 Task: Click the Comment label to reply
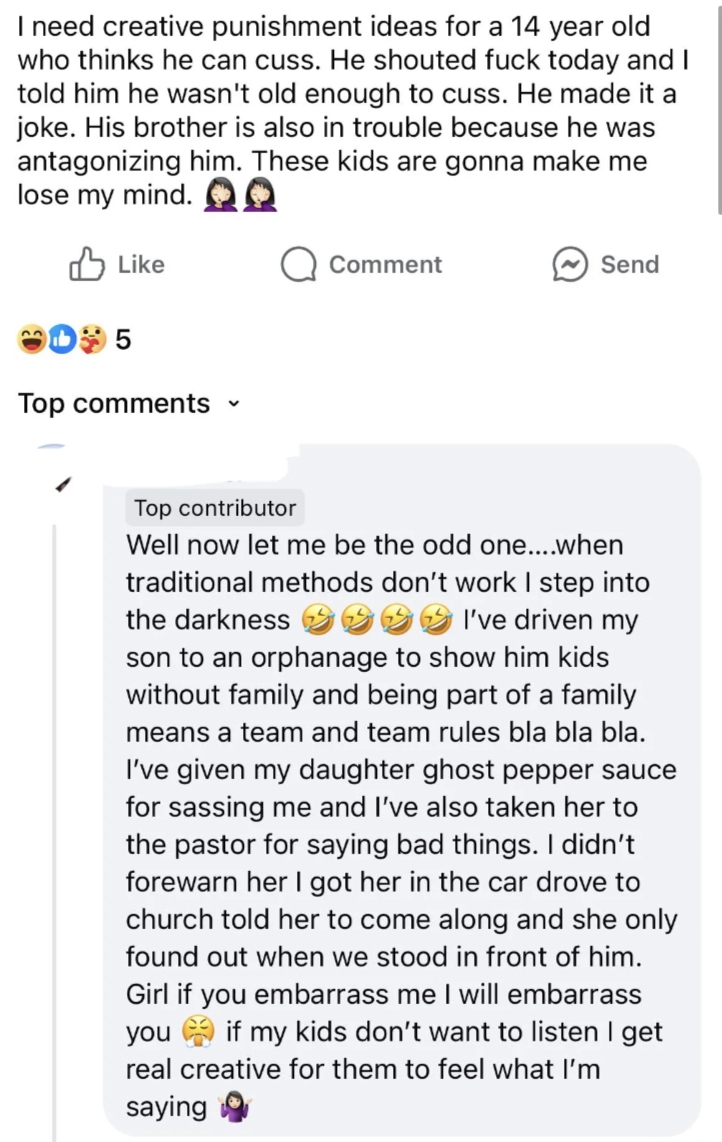(384, 264)
